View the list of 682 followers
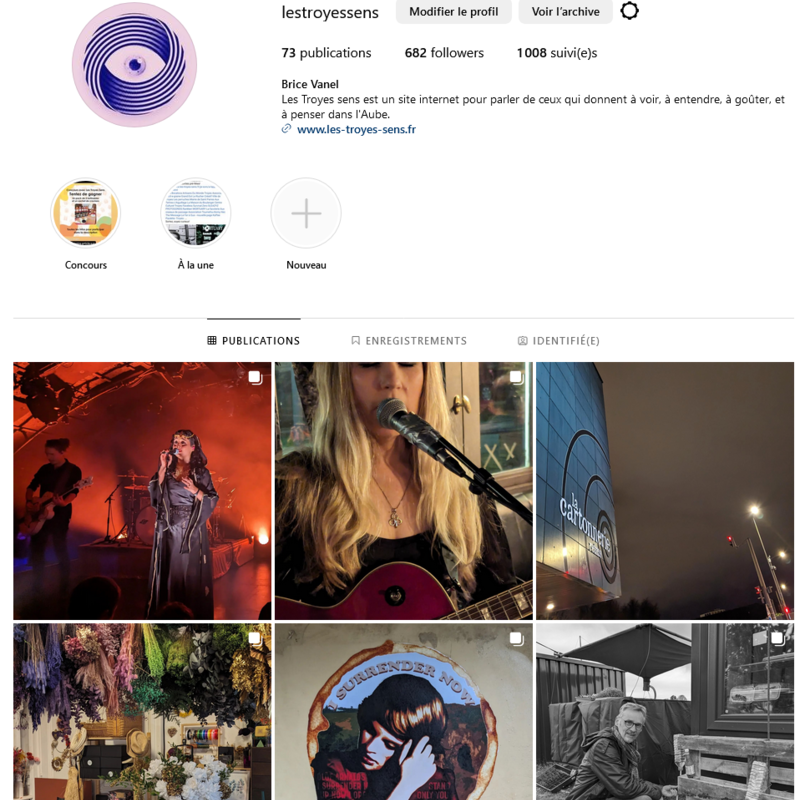 pos(444,53)
